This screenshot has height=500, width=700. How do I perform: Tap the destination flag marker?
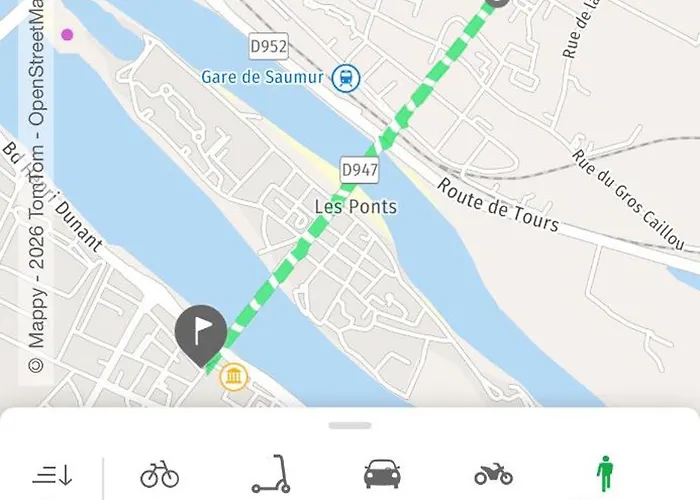pyautogui.click(x=201, y=333)
